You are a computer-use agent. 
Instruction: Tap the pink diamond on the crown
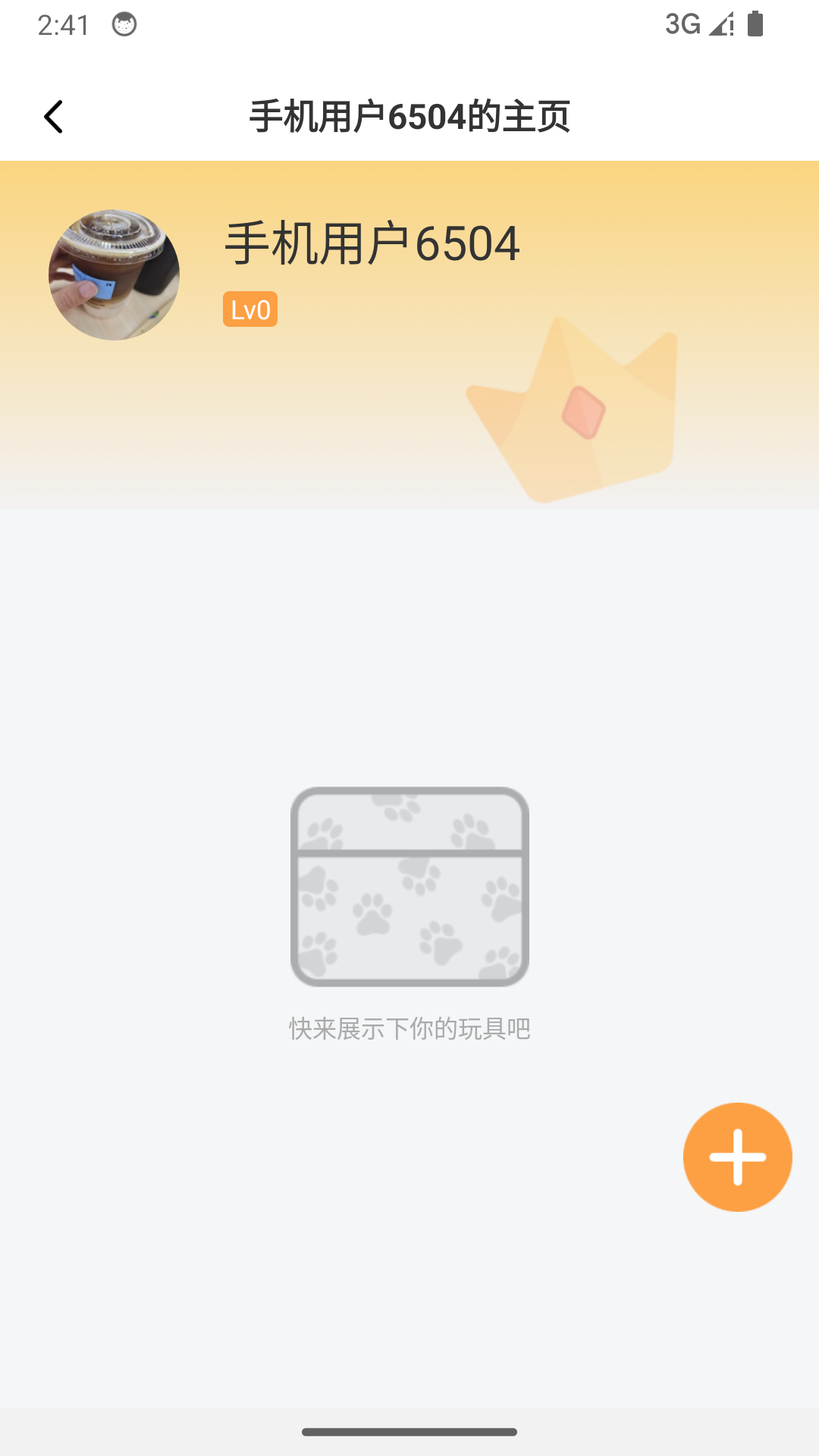coord(584,413)
